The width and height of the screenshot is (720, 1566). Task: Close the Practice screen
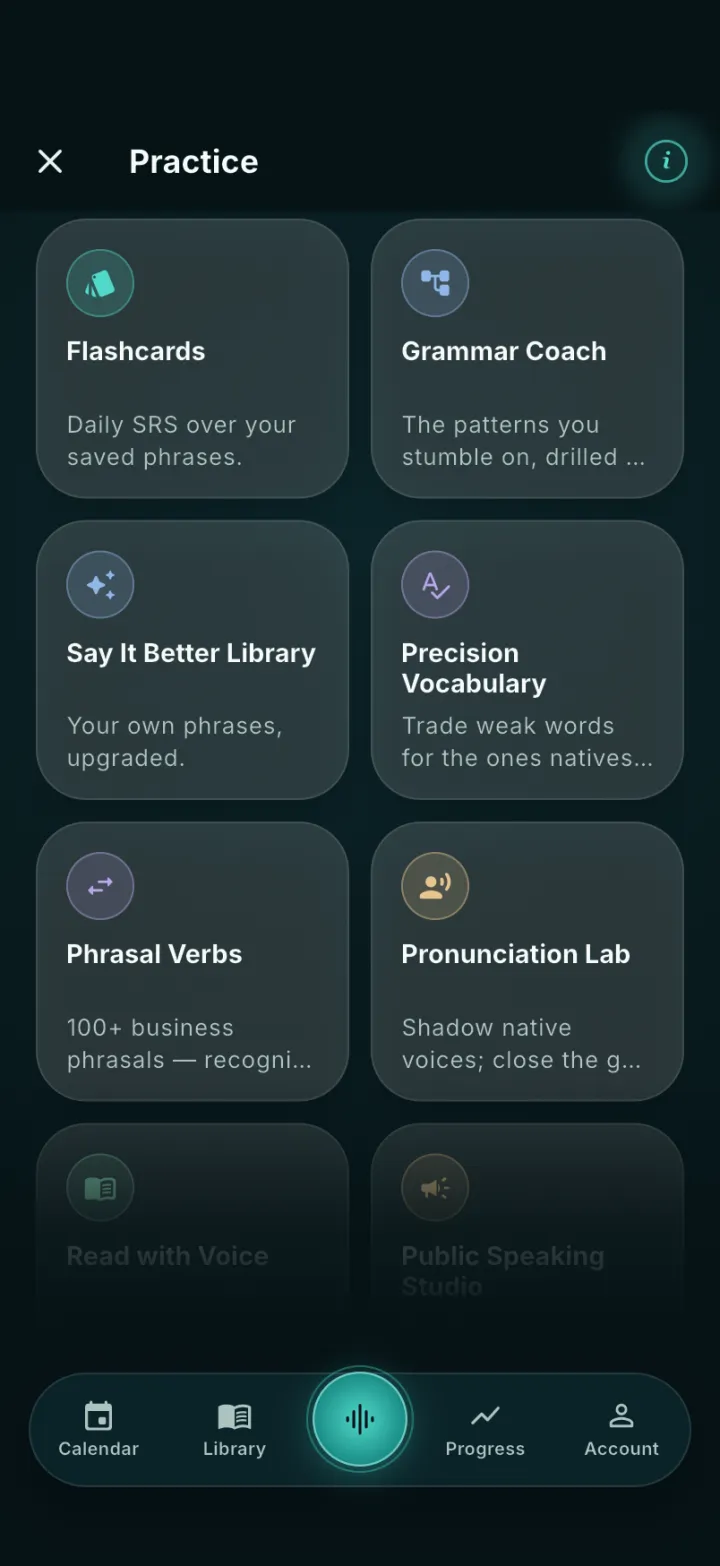point(50,161)
